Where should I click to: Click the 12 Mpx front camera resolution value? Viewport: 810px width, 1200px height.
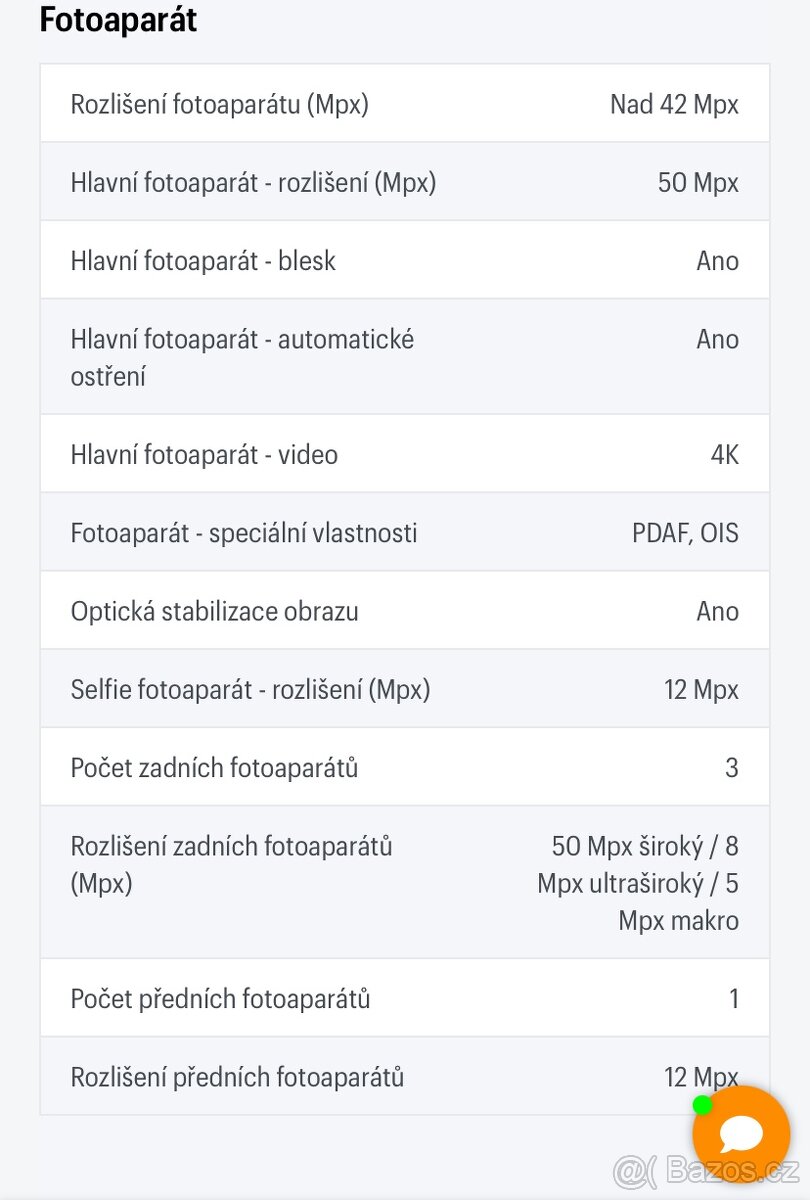pos(701,1077)
